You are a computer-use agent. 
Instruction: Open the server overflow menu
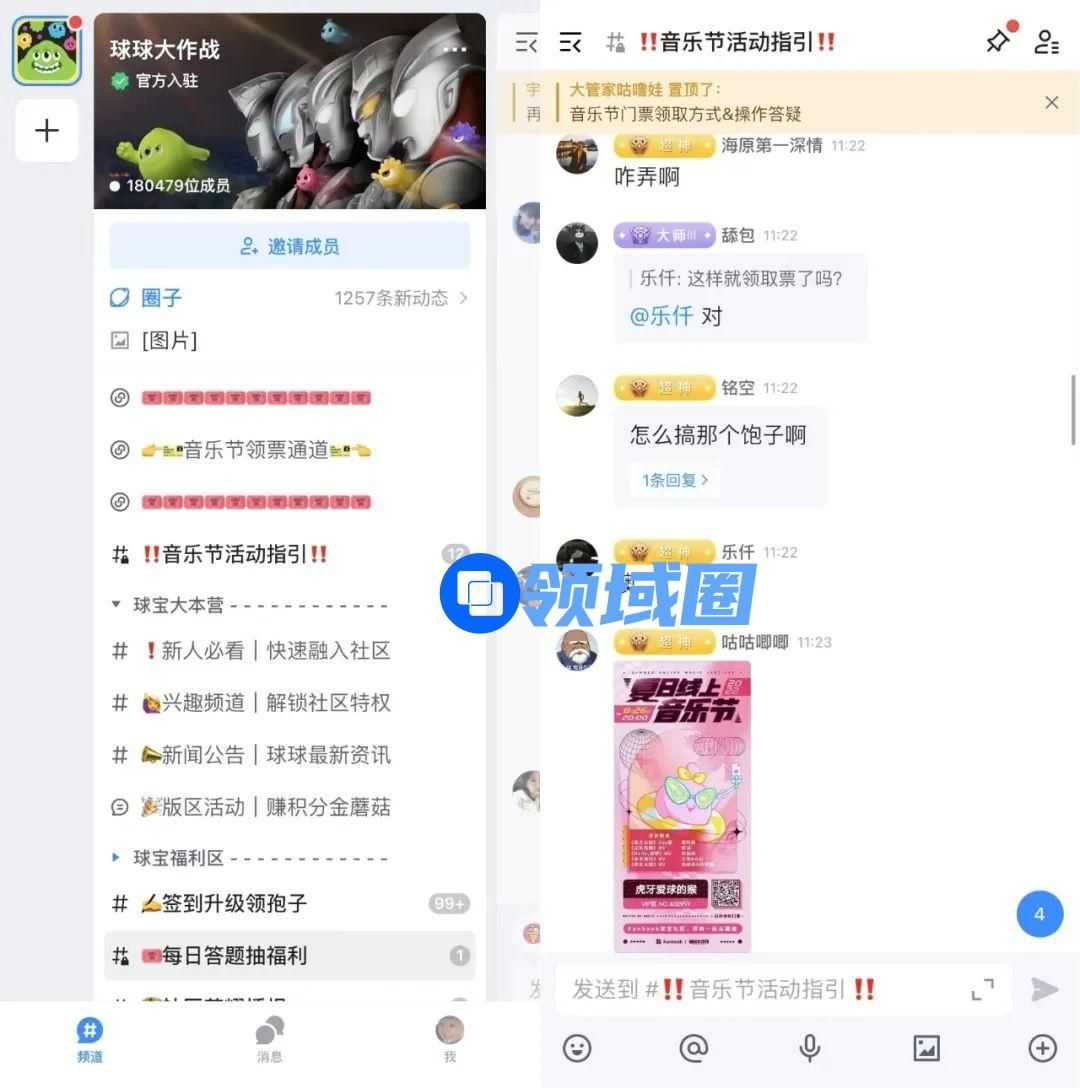pyautogui.click(x=454, y=50)
